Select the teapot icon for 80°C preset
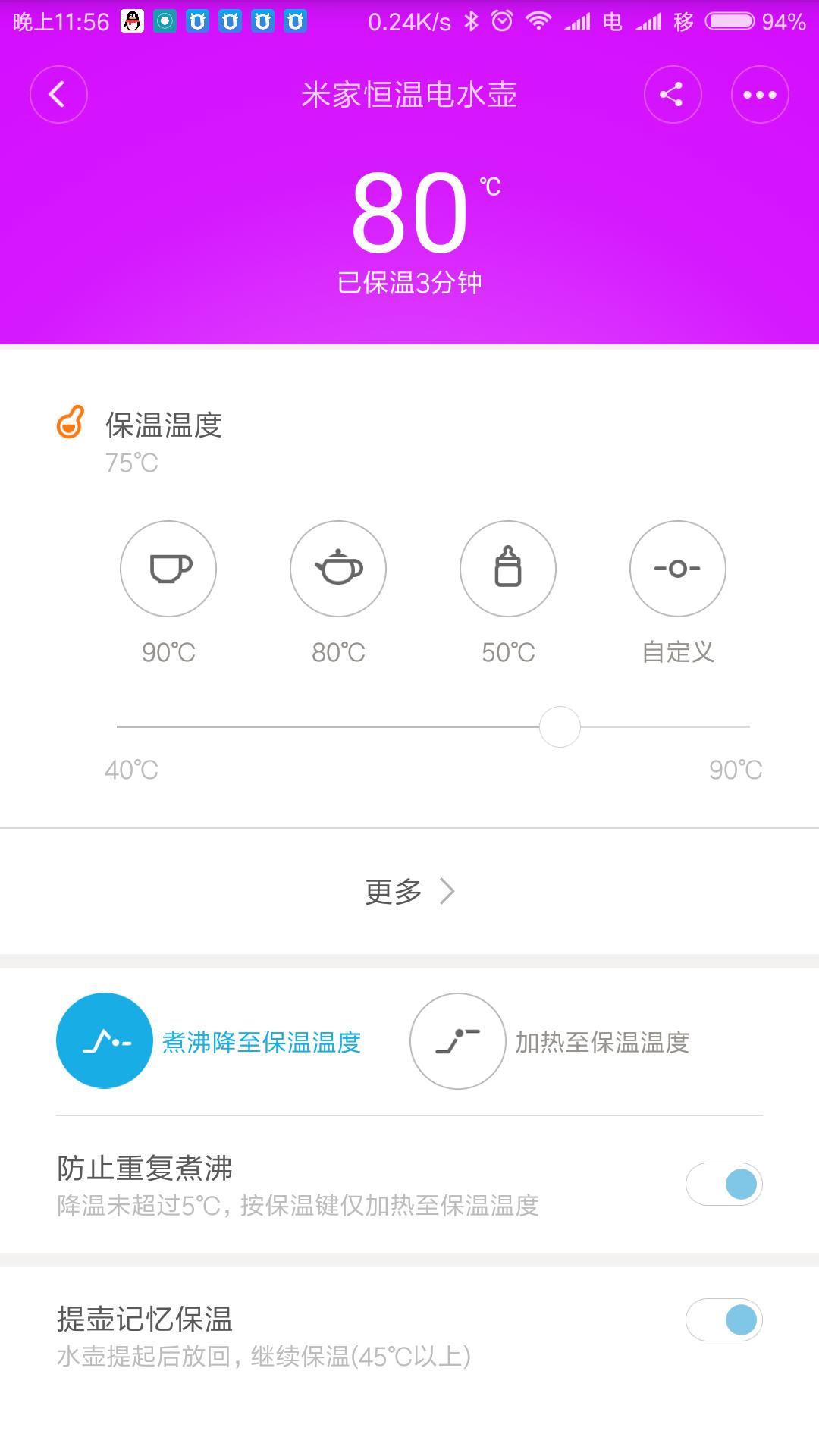Screen dimensions: 819x1456 click(x=338, y=569)
